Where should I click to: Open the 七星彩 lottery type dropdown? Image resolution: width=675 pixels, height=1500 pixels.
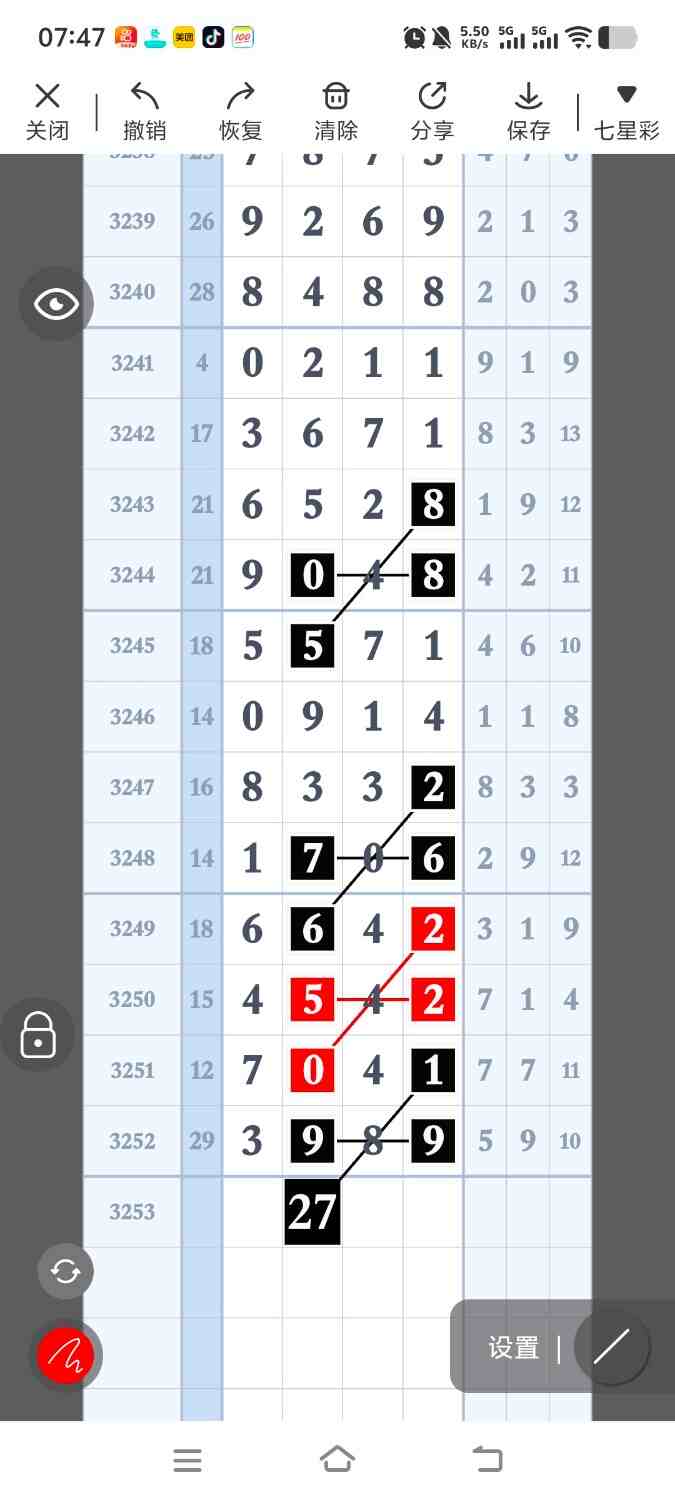[x=626, y=111]
